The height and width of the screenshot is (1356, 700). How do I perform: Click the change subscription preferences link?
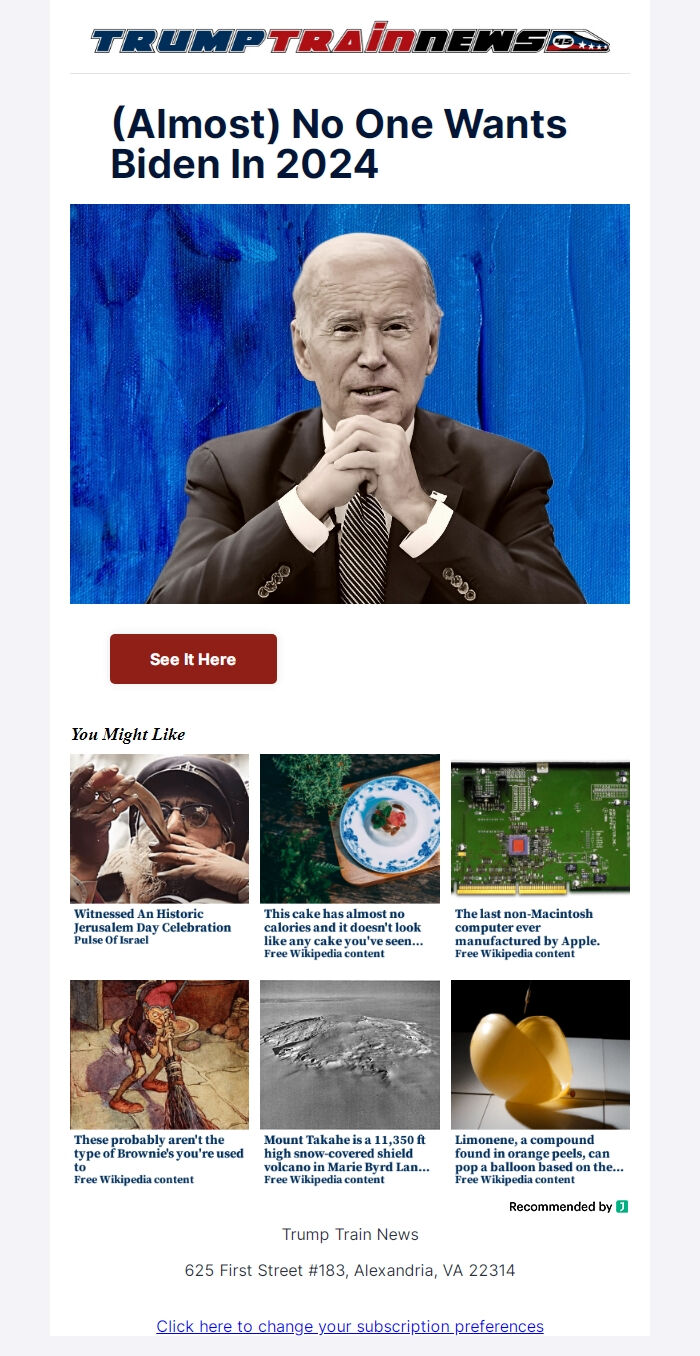click(350, 1326)
